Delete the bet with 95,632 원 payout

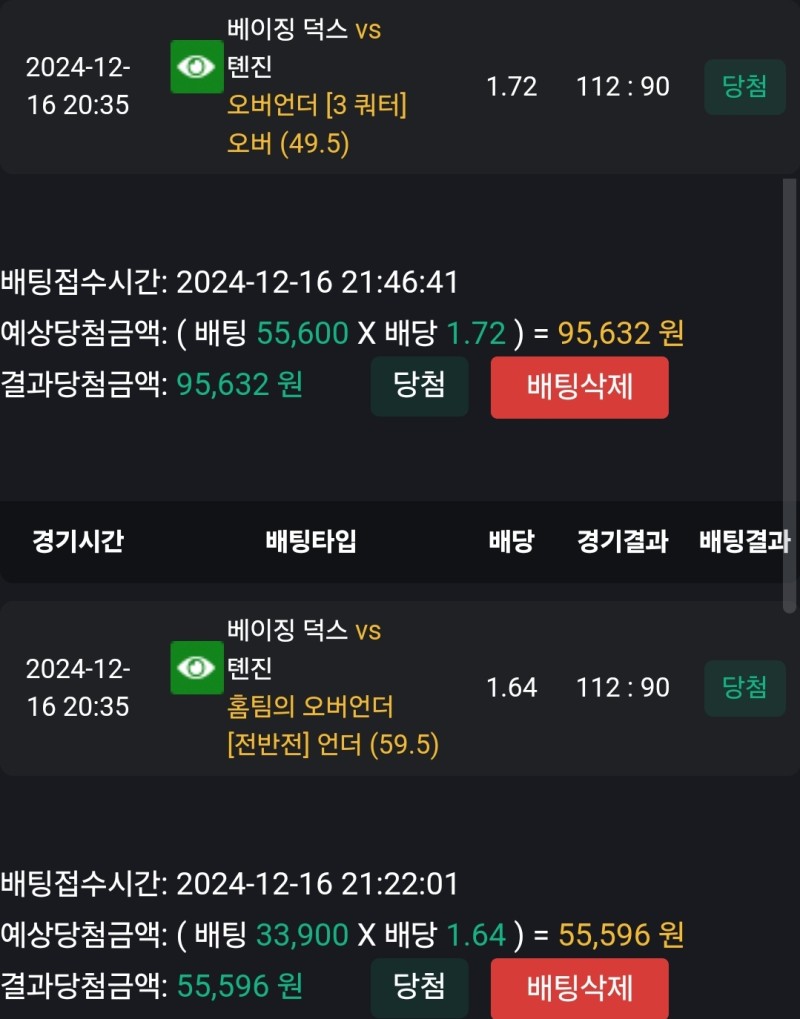579,387
